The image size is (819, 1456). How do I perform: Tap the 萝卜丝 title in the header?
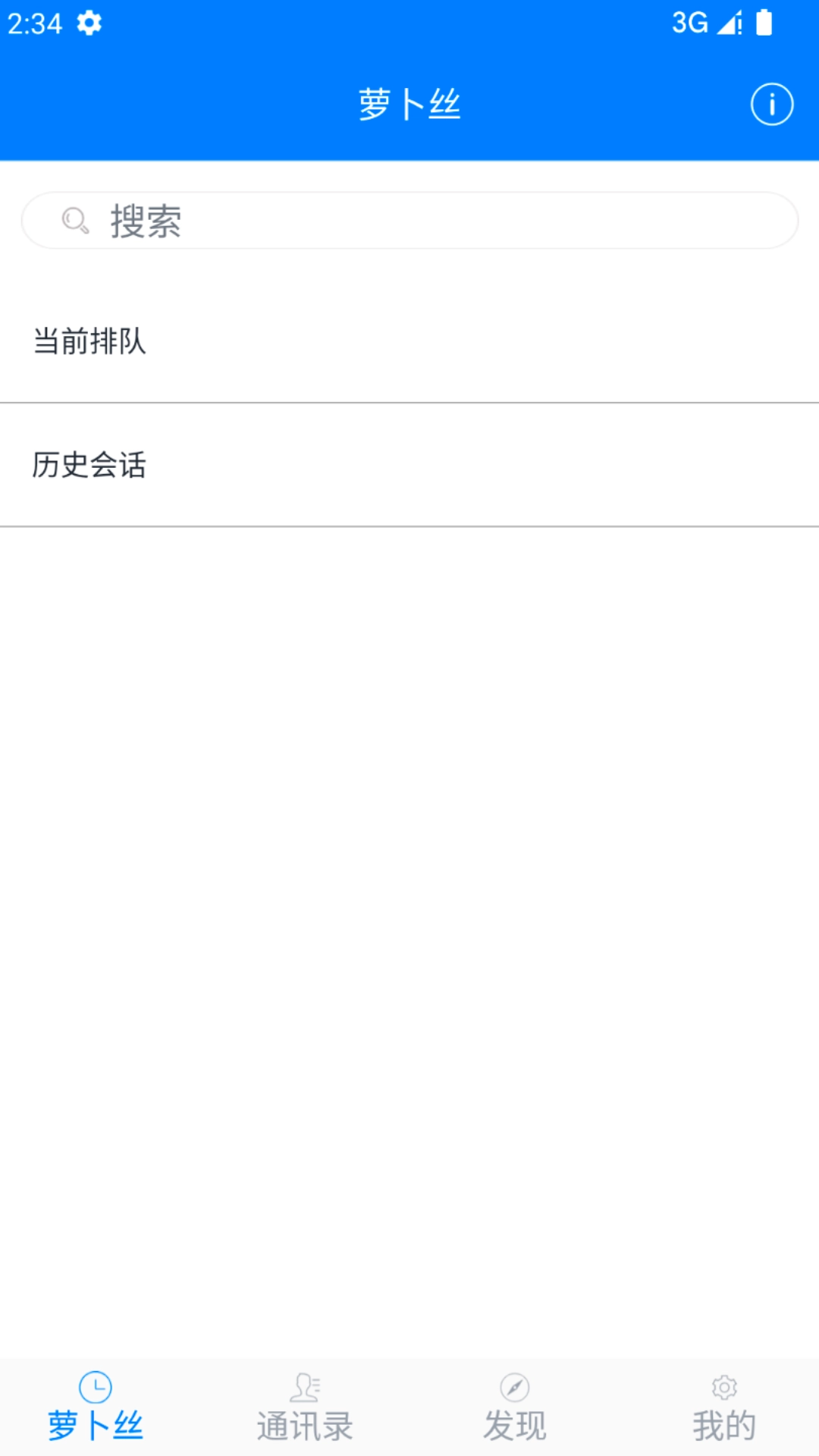tap(409, 105)
